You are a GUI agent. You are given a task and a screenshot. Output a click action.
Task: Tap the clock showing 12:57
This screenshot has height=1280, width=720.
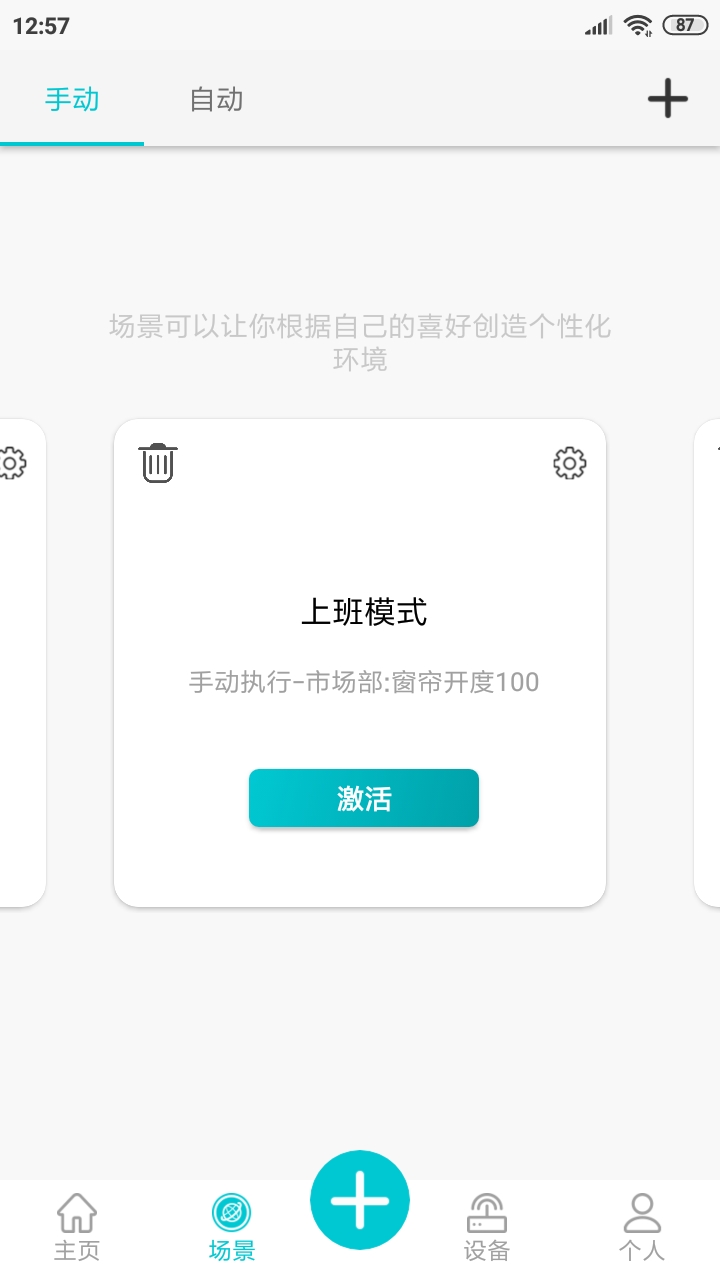(42, 25)
